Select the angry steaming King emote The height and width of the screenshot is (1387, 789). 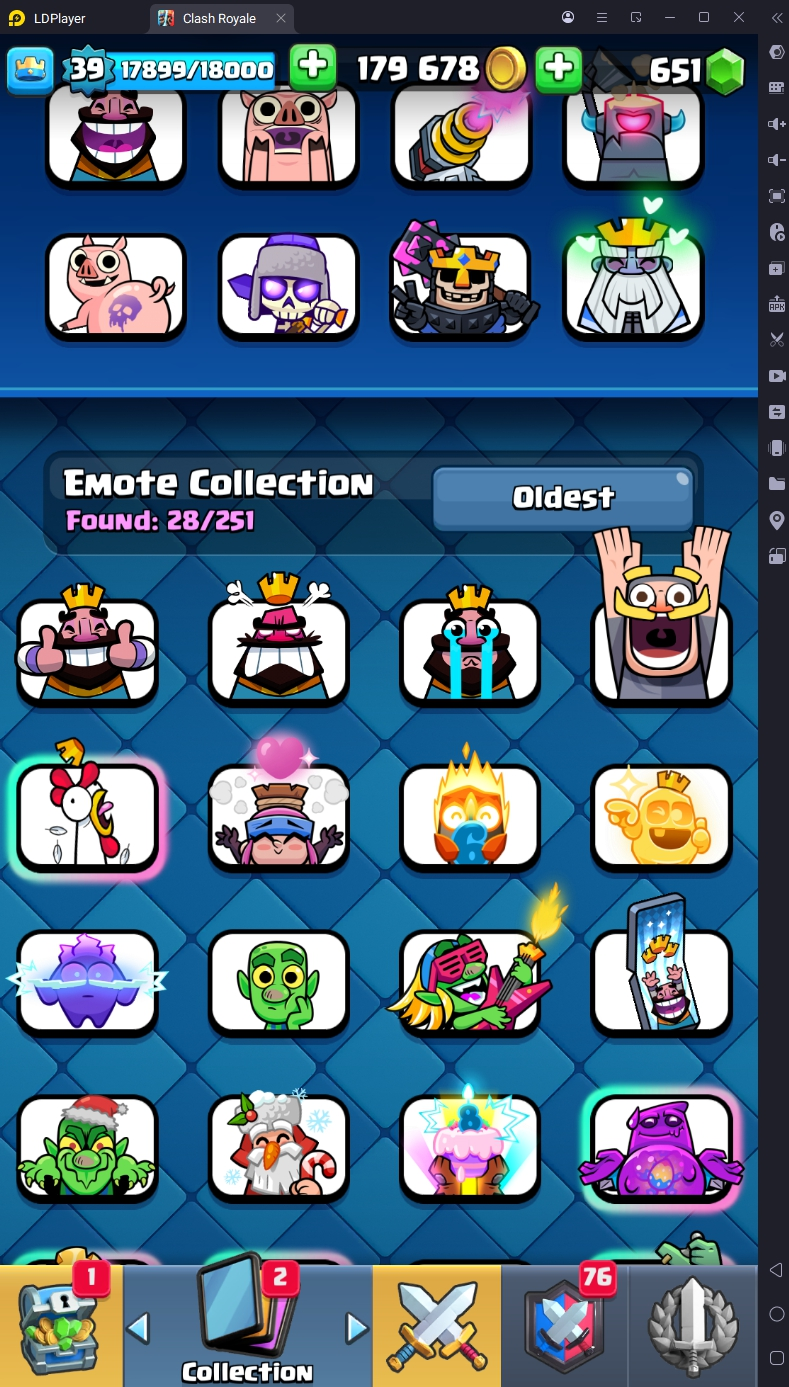pos(278,649)
